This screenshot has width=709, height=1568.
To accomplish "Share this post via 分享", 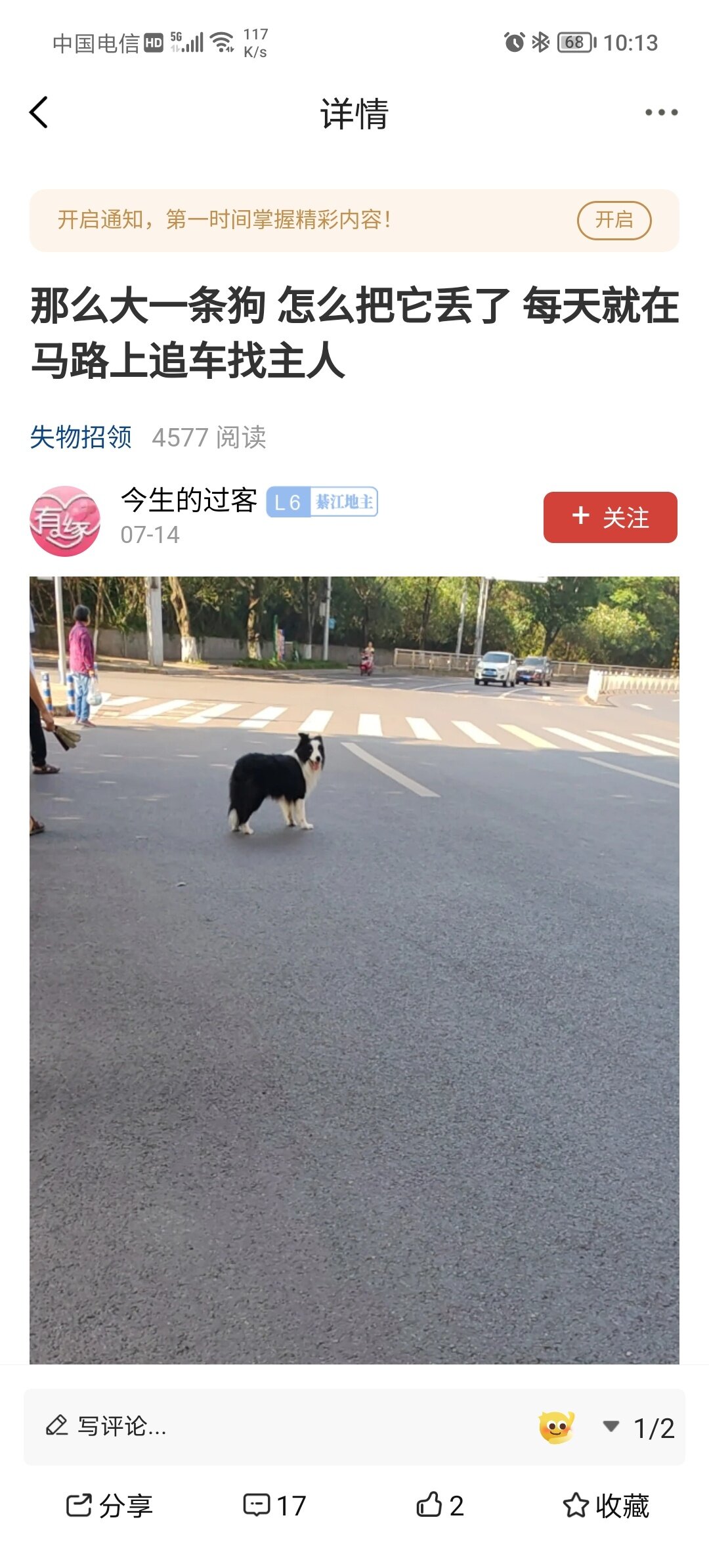I will [x=109, y=1506].
